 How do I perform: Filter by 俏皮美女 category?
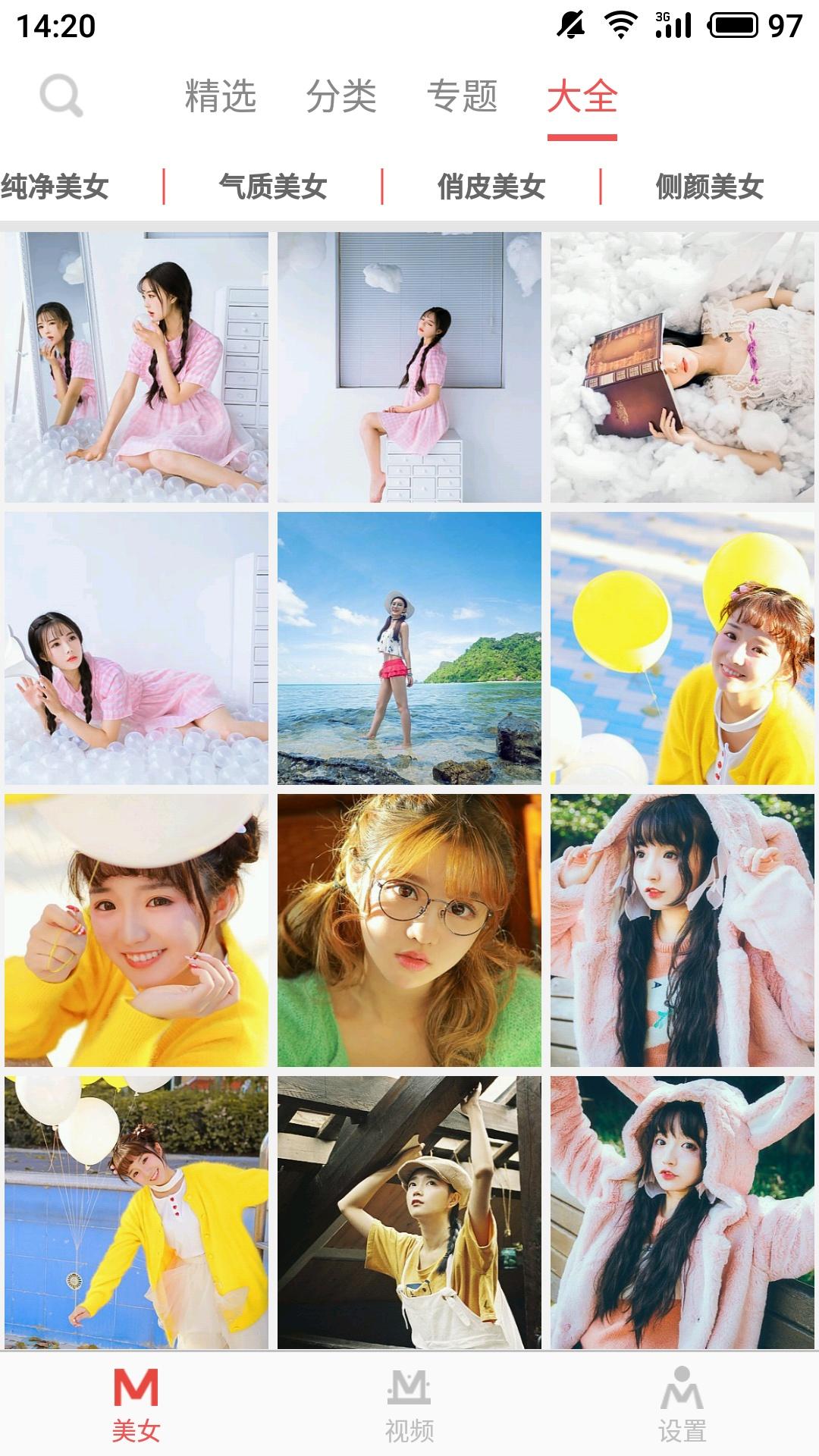point(491,187)
